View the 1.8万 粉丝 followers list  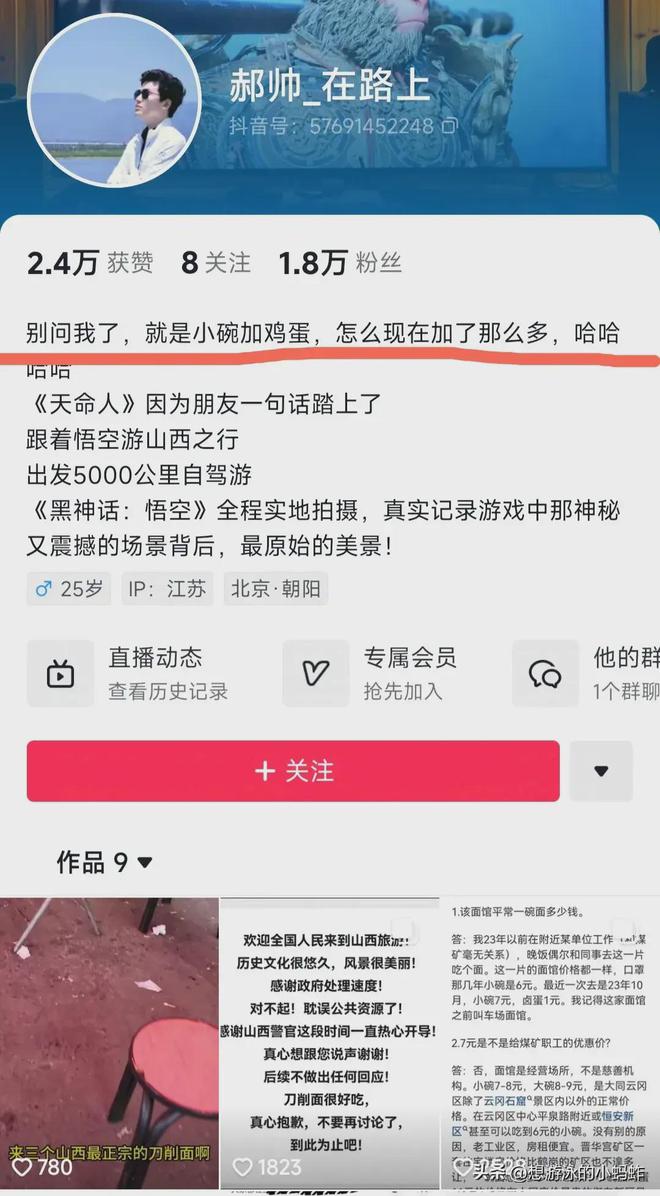tap(340, 263)
